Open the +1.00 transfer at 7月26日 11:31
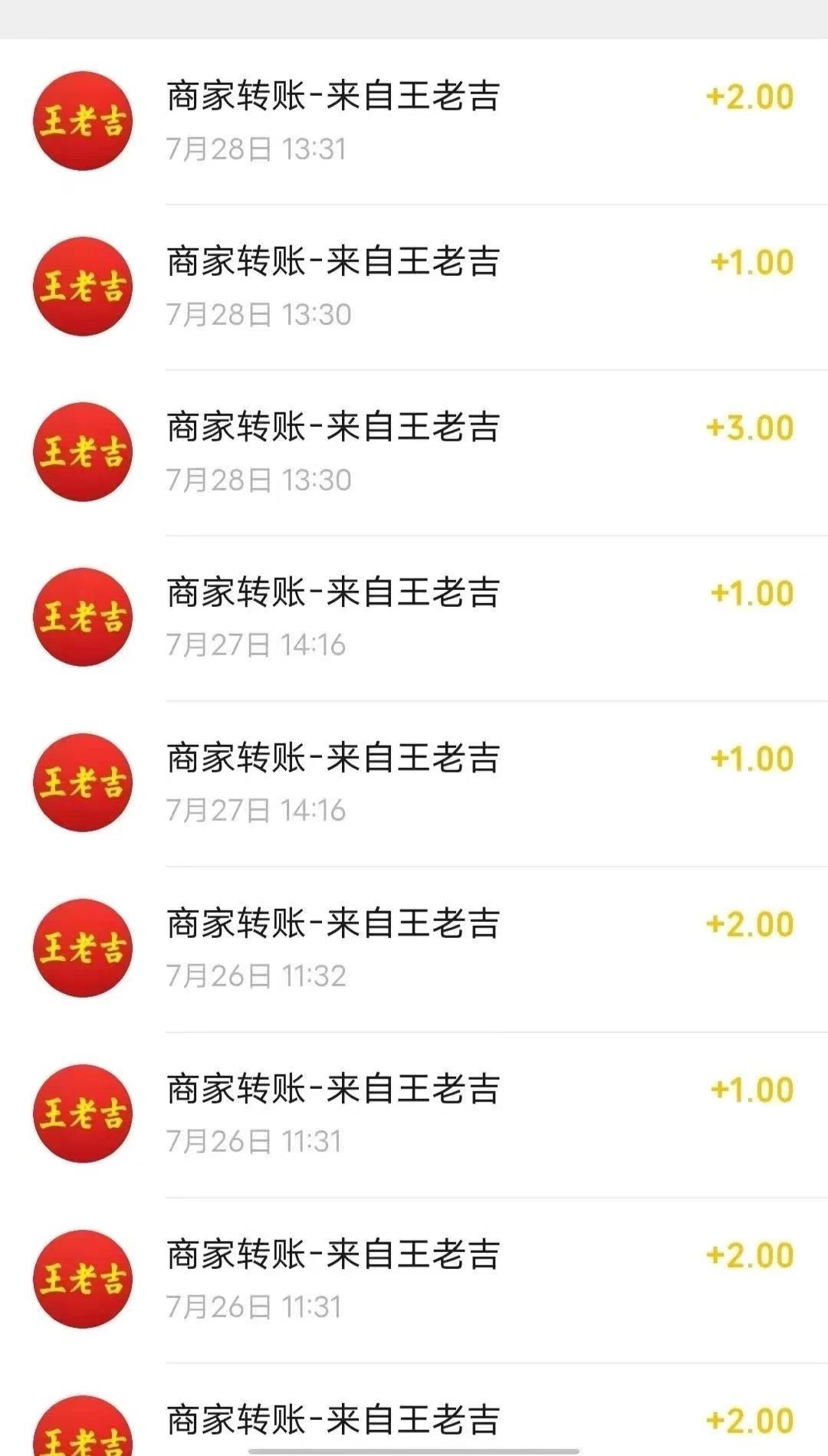The height and width of the screenshot is (1456, 828). (x=414, y=1115)
